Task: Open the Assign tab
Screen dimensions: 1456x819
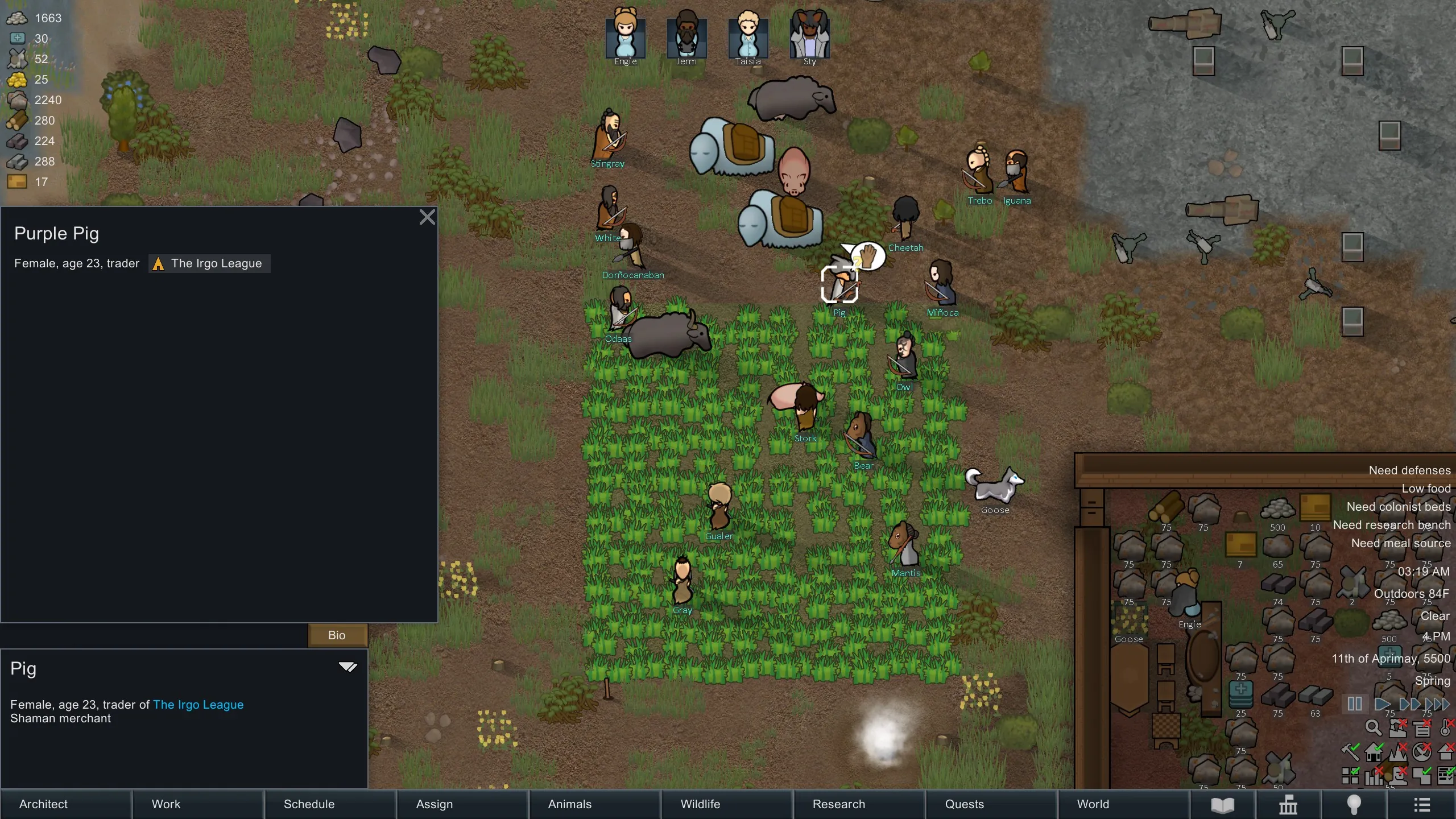Action: pyautogui.click(x=462, y=804)
